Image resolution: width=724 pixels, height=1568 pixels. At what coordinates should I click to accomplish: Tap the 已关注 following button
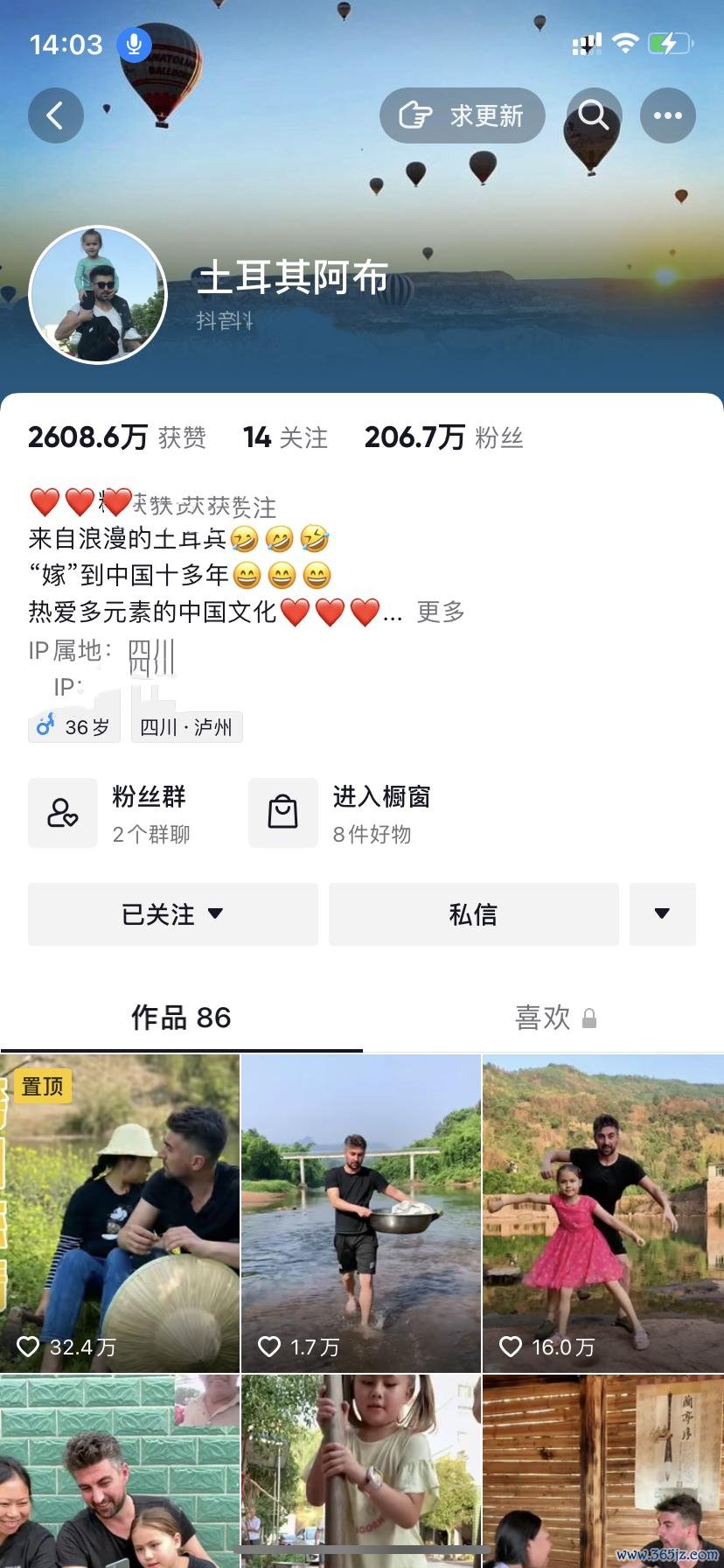click(173, 914)
